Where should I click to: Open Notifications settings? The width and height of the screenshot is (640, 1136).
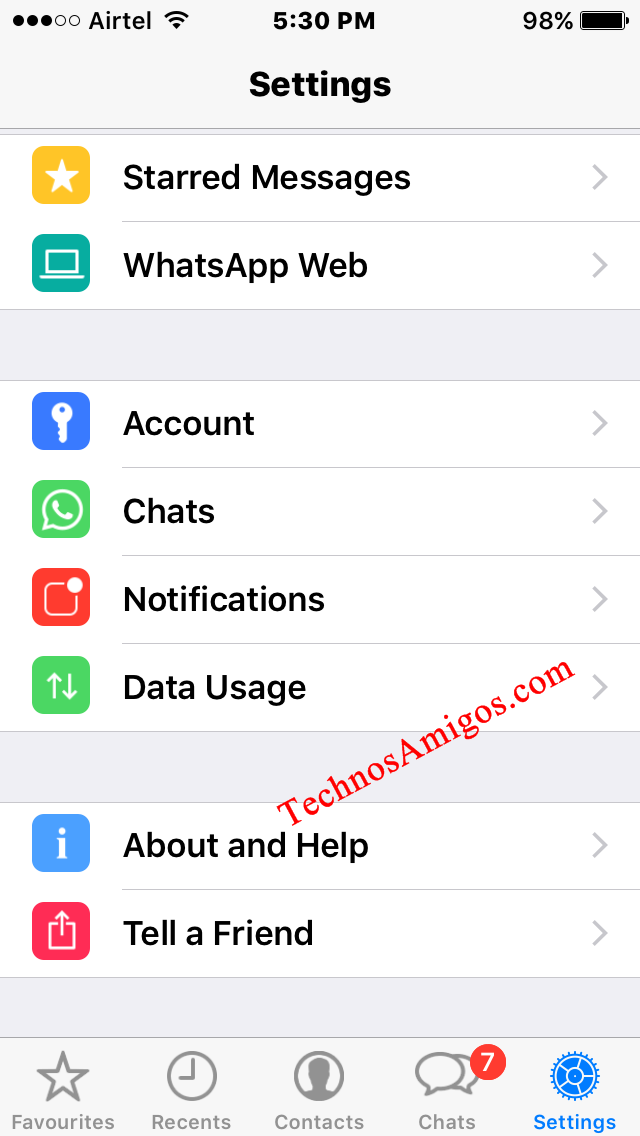224,600
